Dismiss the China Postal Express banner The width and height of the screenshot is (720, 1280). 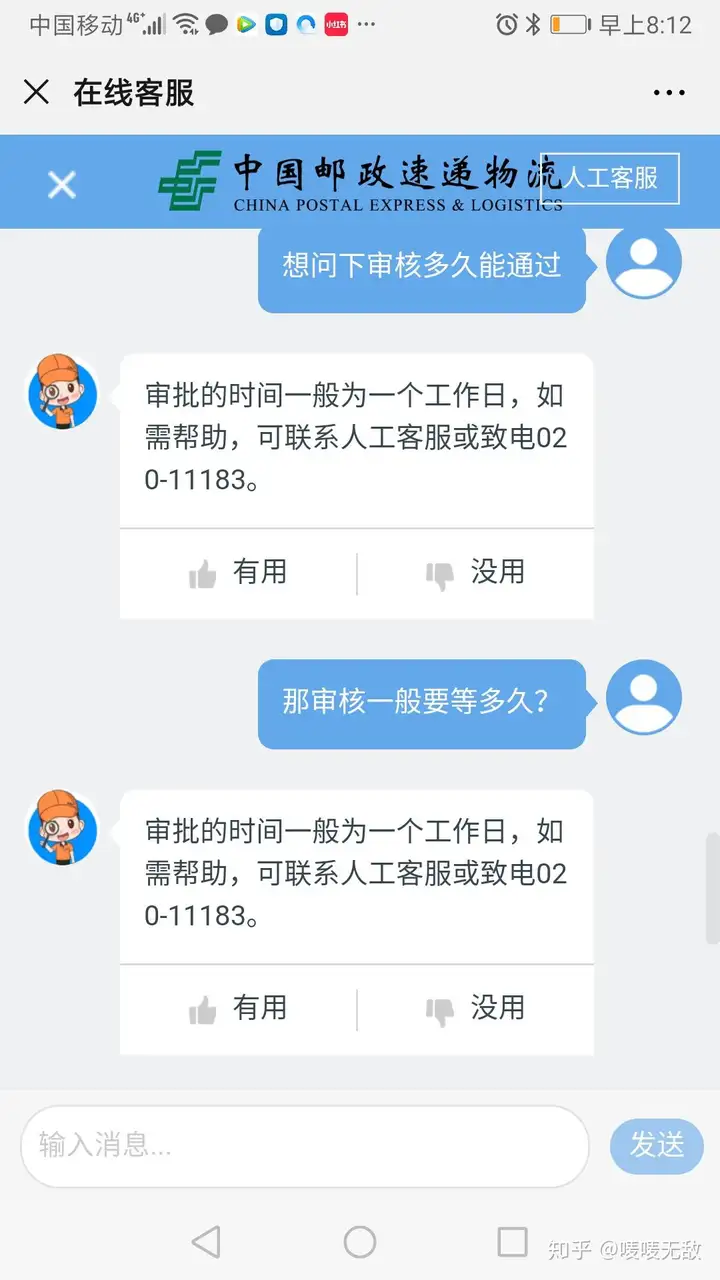pos(62,185)
